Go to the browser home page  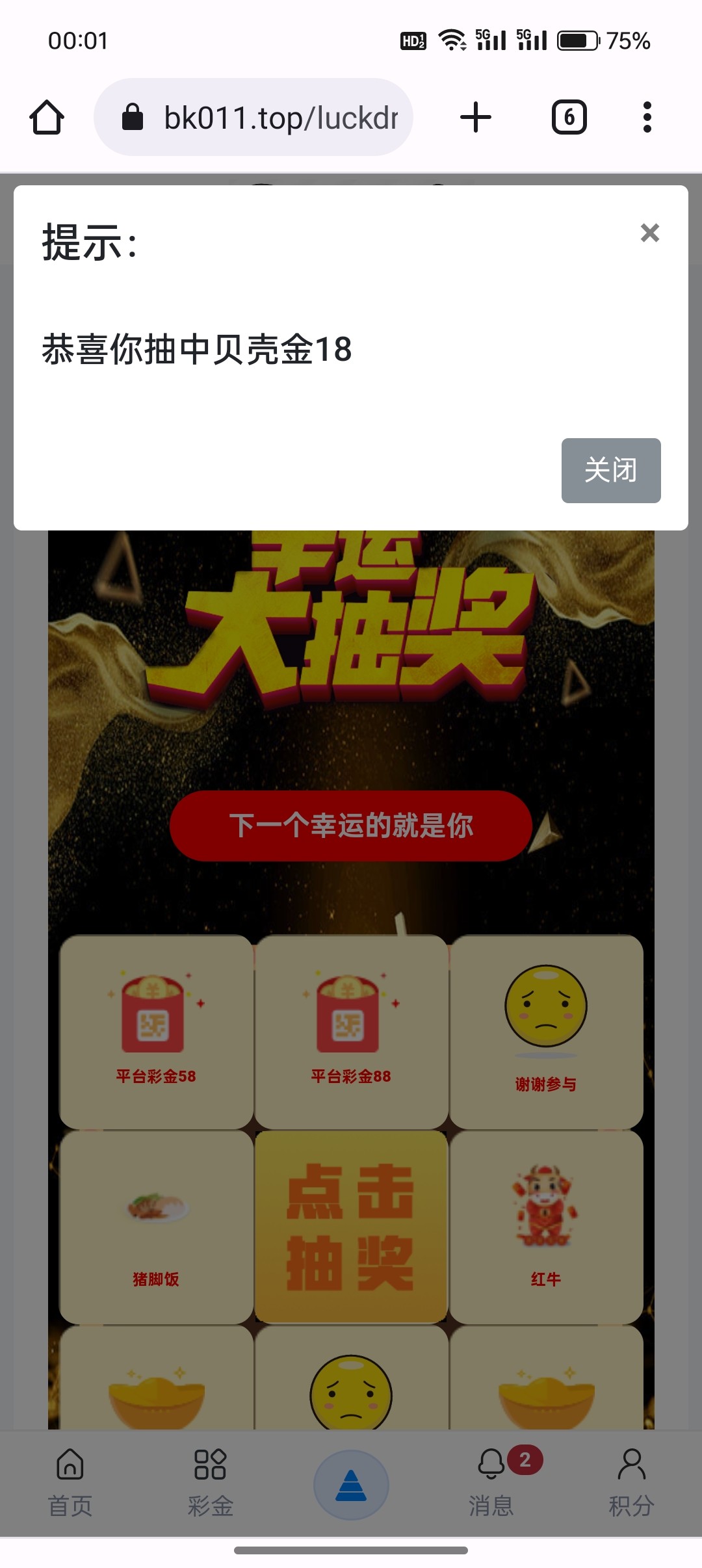pyautogui.click(x=47, y=118)
